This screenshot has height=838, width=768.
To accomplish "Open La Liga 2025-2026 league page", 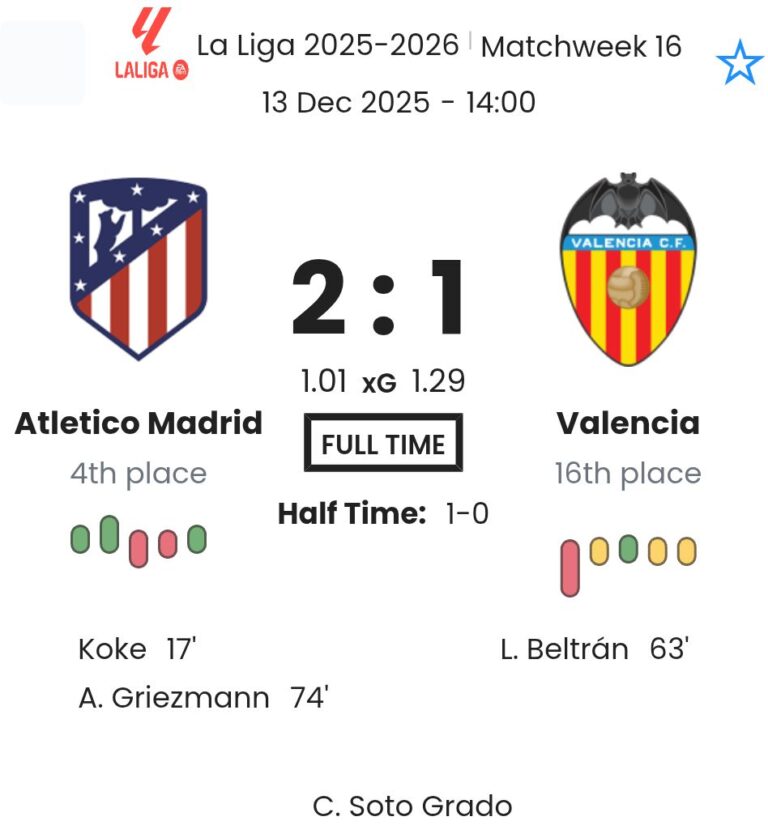I will [327, 46].
